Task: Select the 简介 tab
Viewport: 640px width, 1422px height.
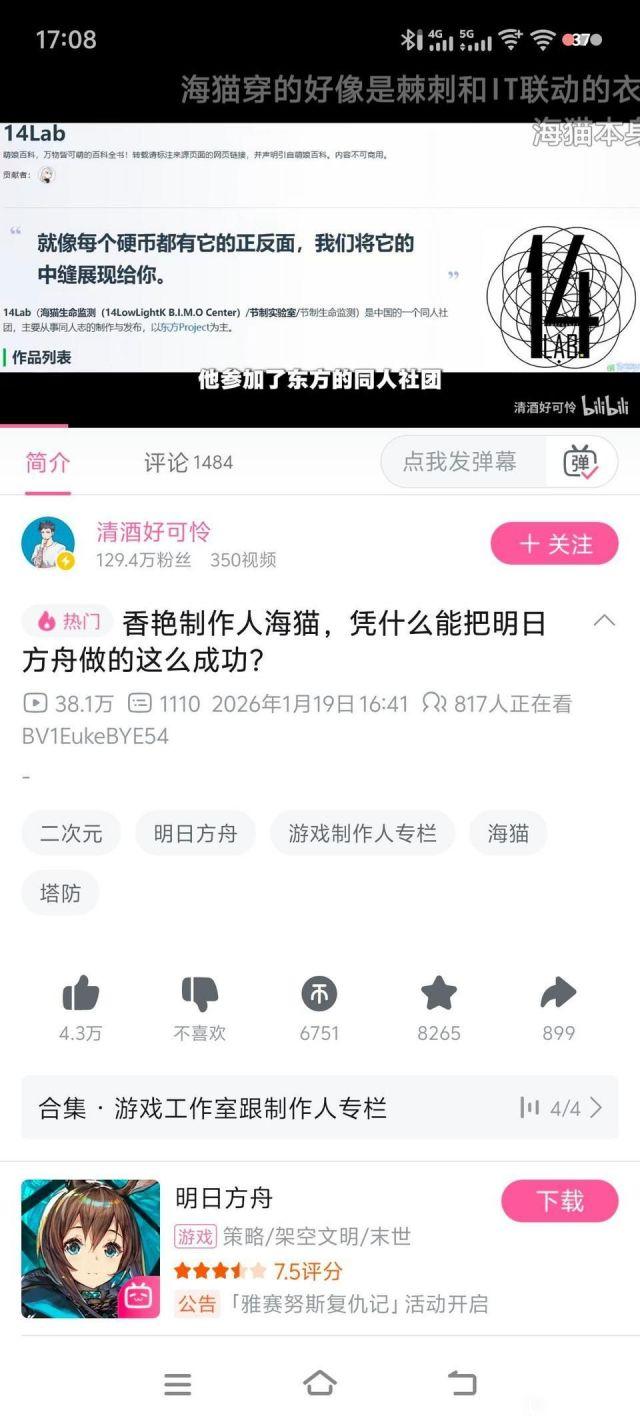Action: [x=48, y=462]
